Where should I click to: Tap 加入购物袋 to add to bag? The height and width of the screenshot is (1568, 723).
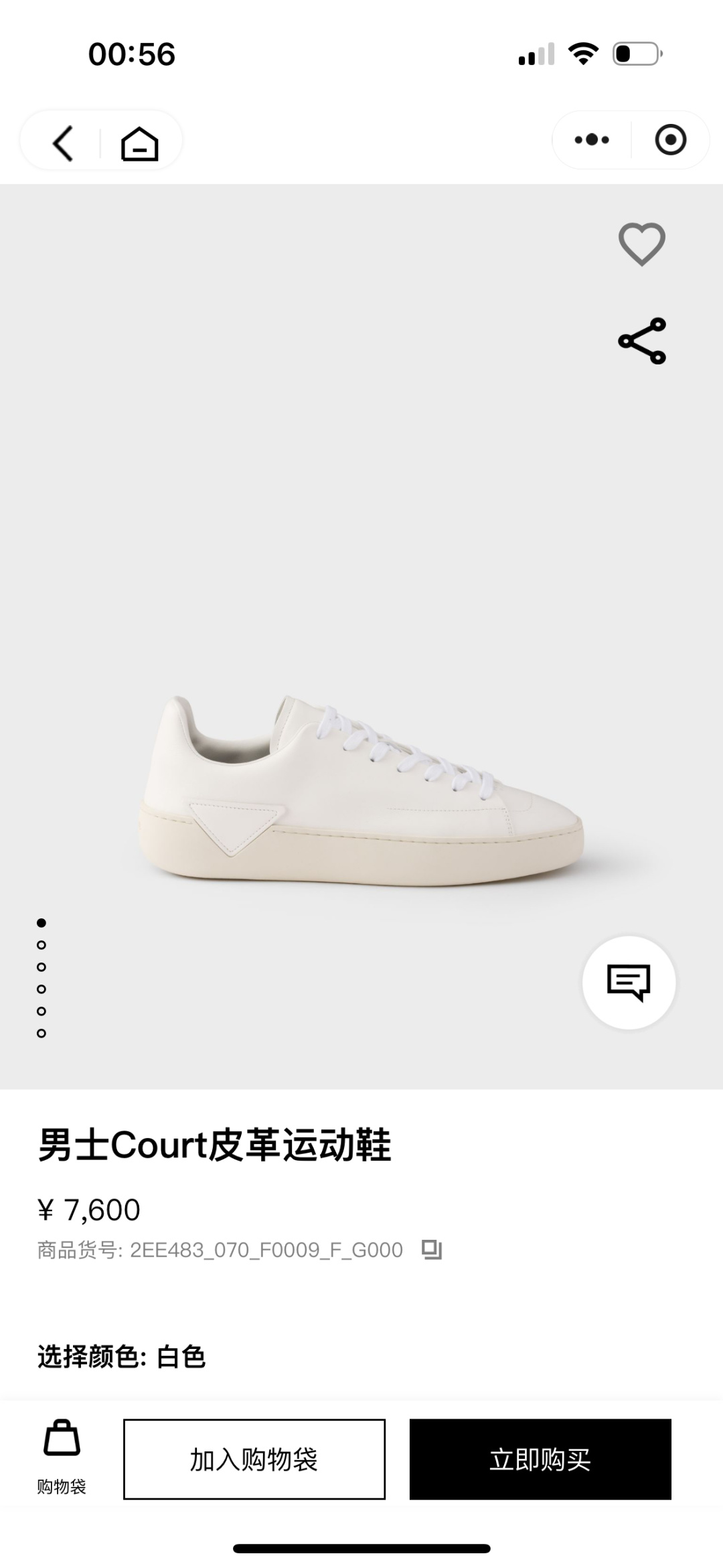tap(254, 1459)
